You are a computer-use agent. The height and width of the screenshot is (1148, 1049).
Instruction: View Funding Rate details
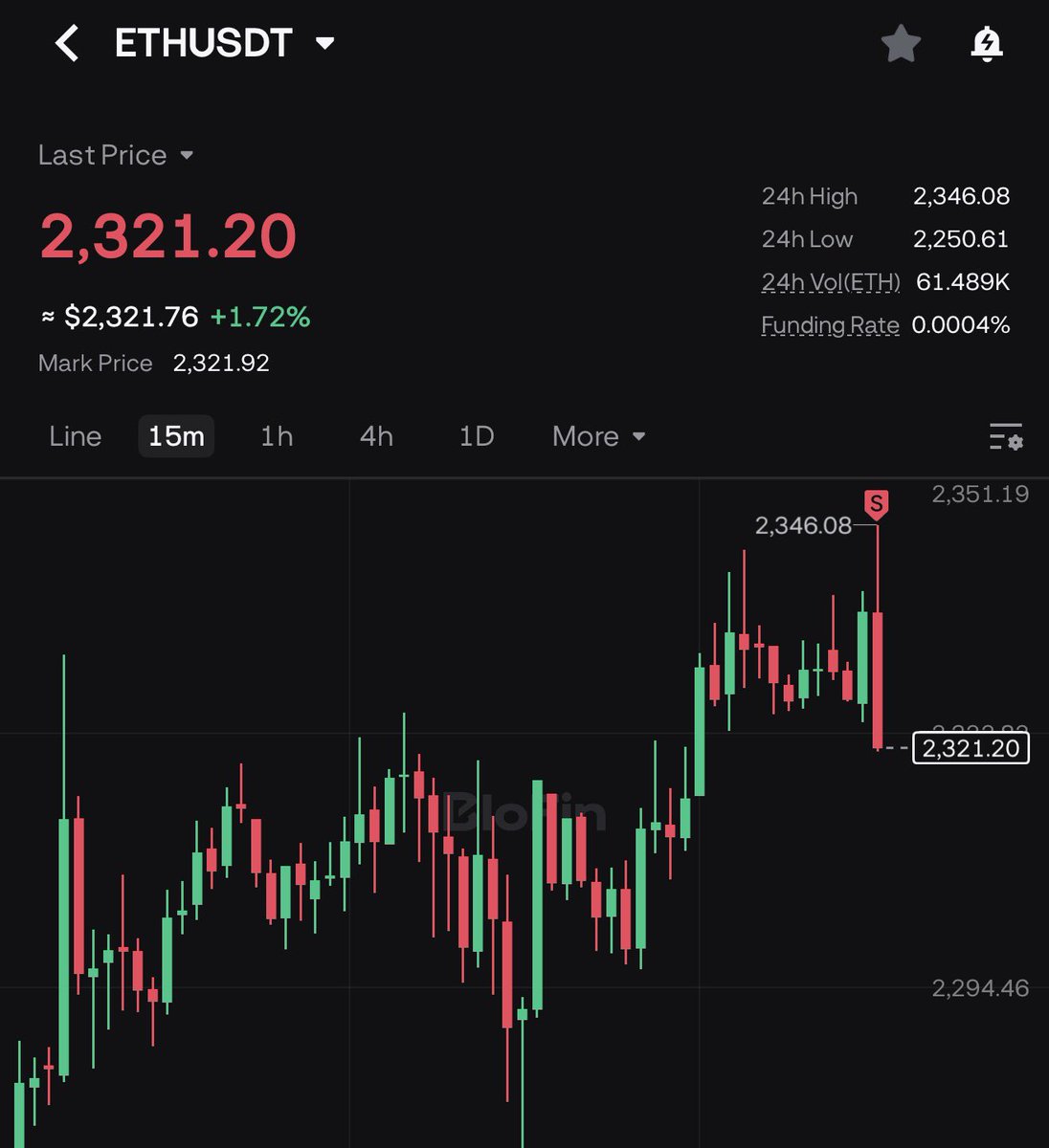click(830, 325)
